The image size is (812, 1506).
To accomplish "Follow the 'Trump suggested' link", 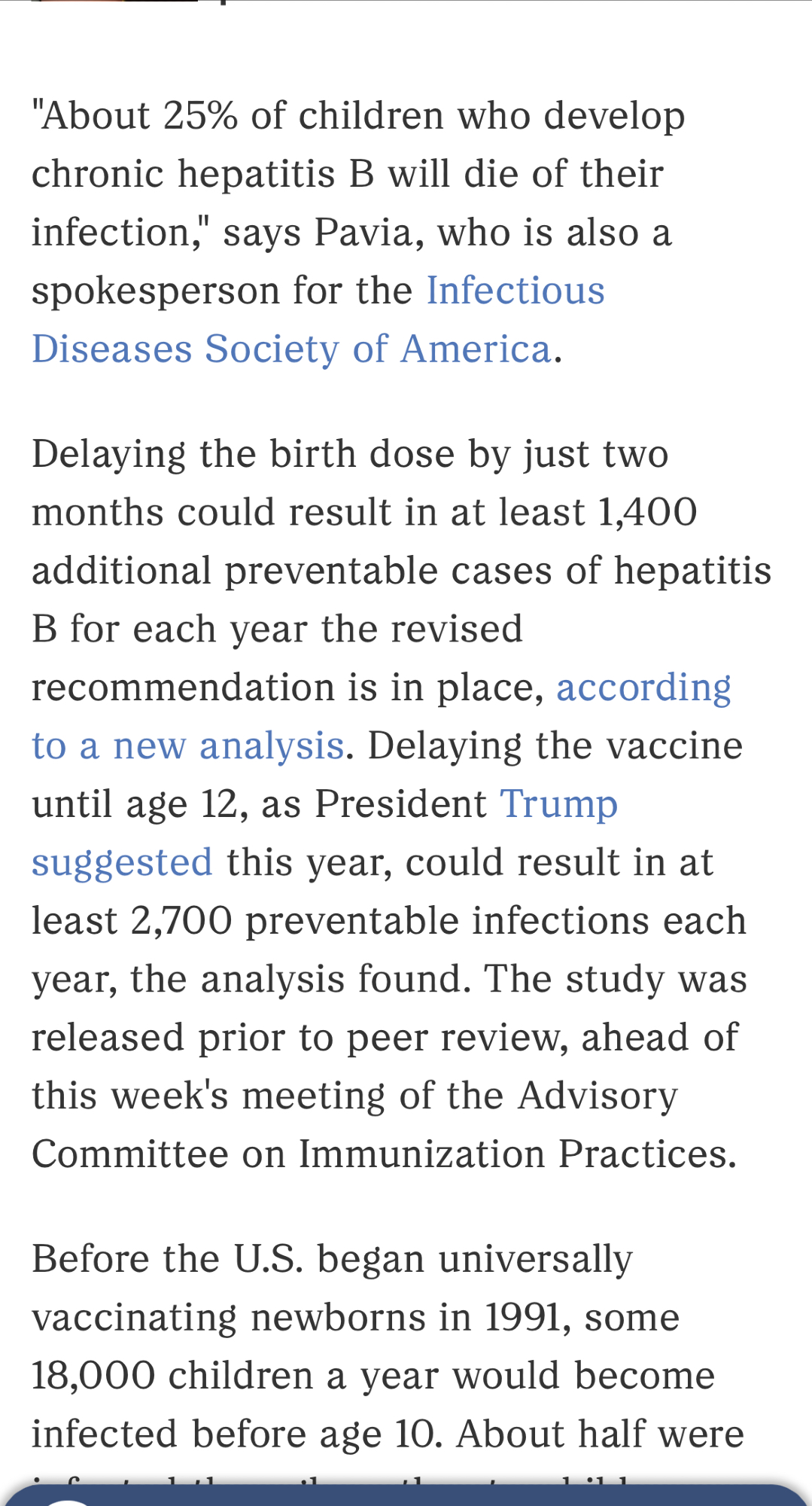I will [x=558, y=804].
